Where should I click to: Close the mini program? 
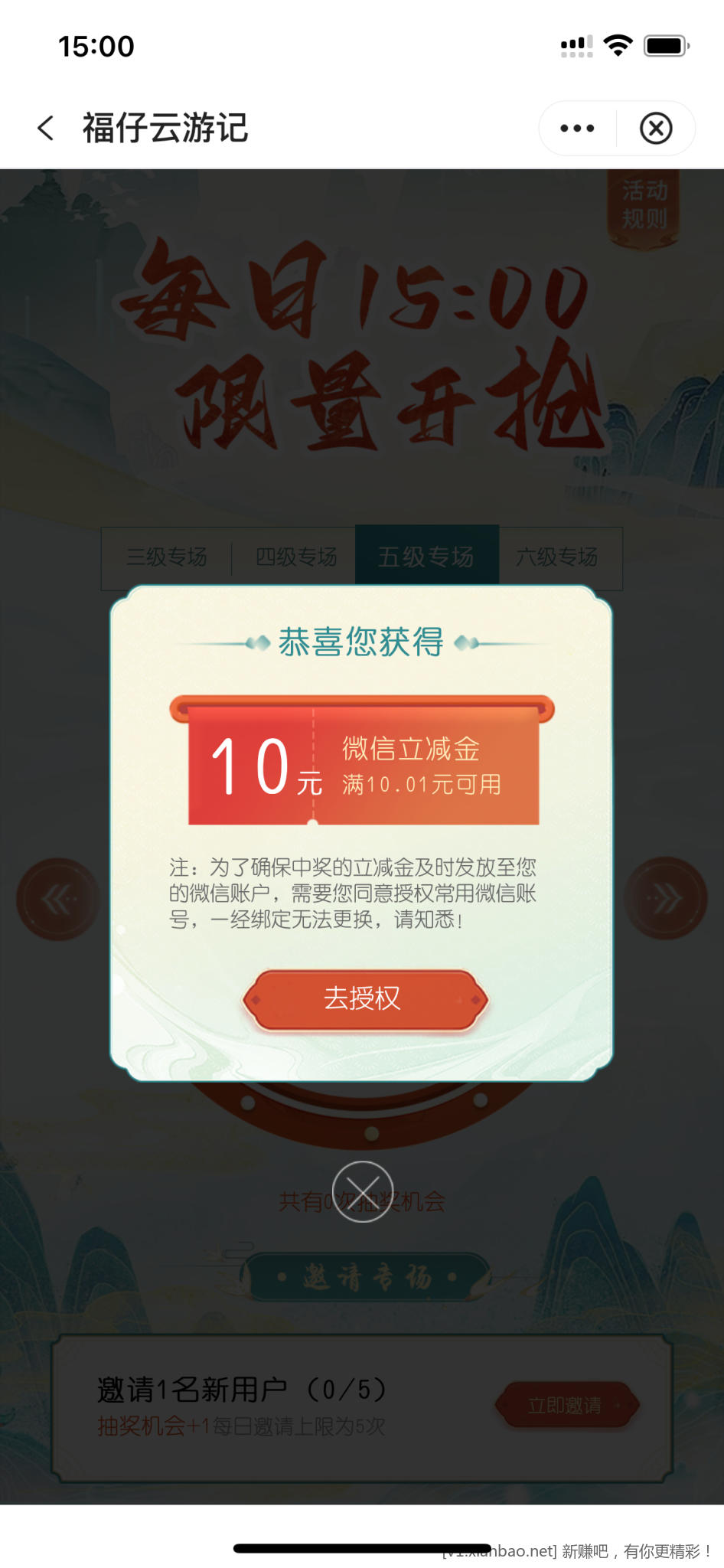point(656,129)
